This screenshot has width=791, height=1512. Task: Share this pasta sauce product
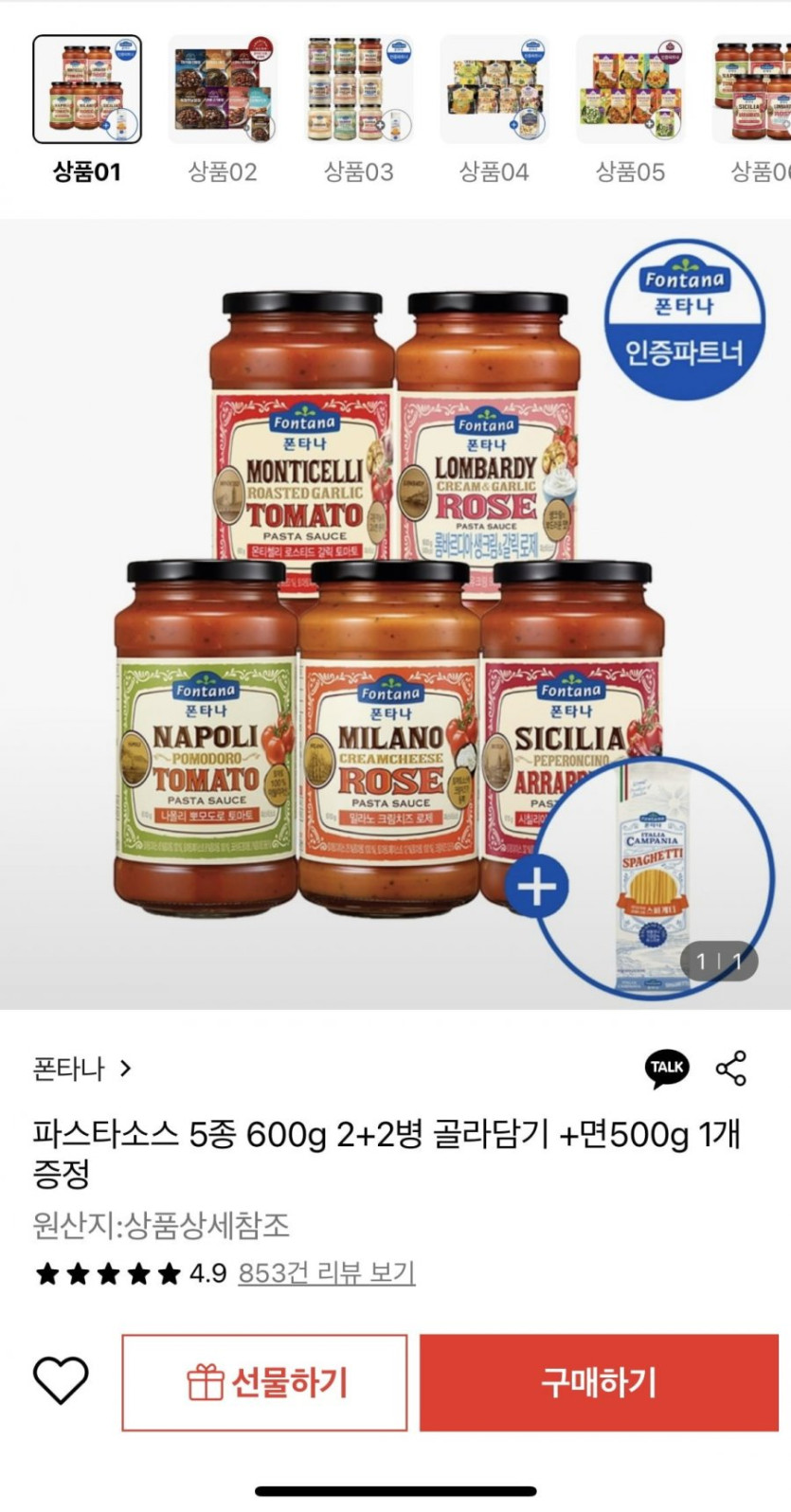point(731,1068)
